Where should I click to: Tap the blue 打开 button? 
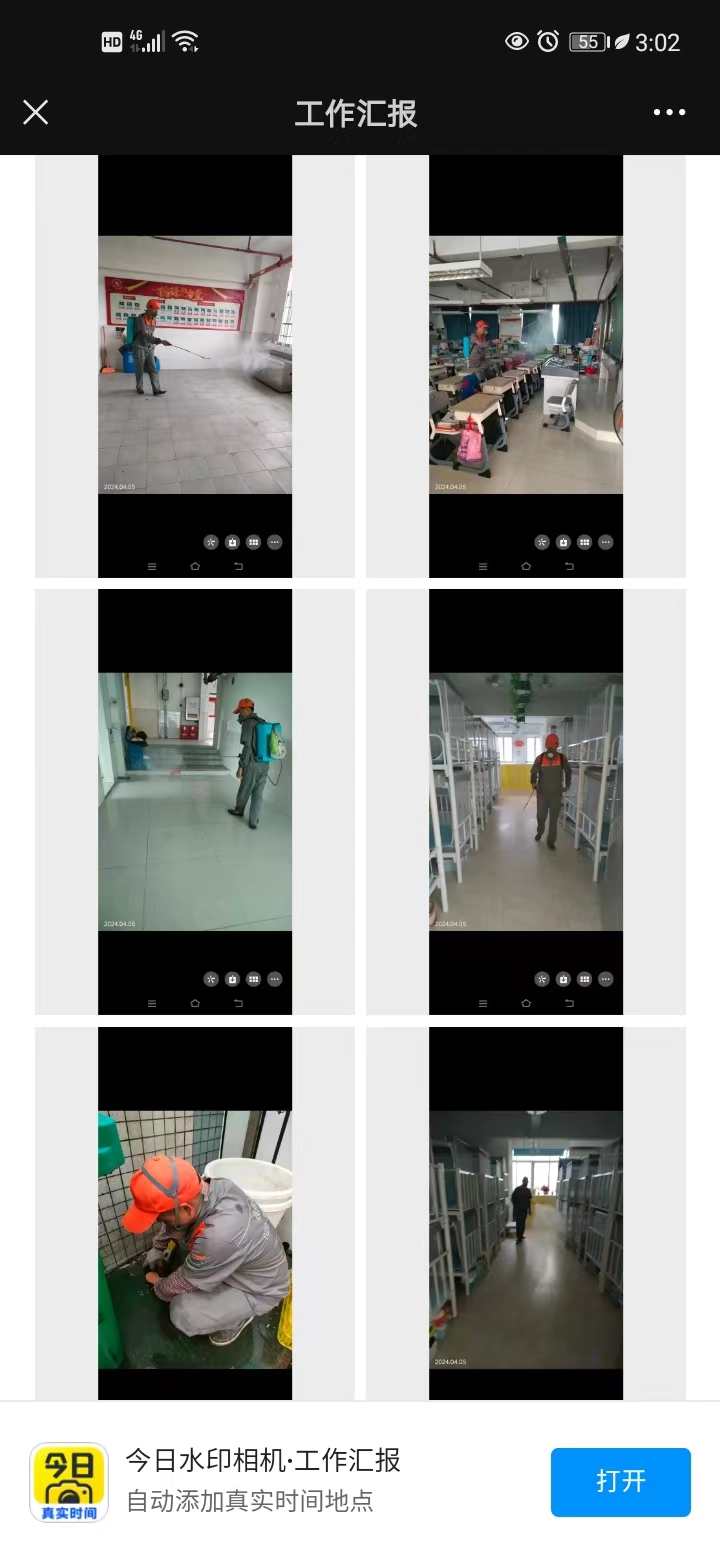tap(620, 1481)
